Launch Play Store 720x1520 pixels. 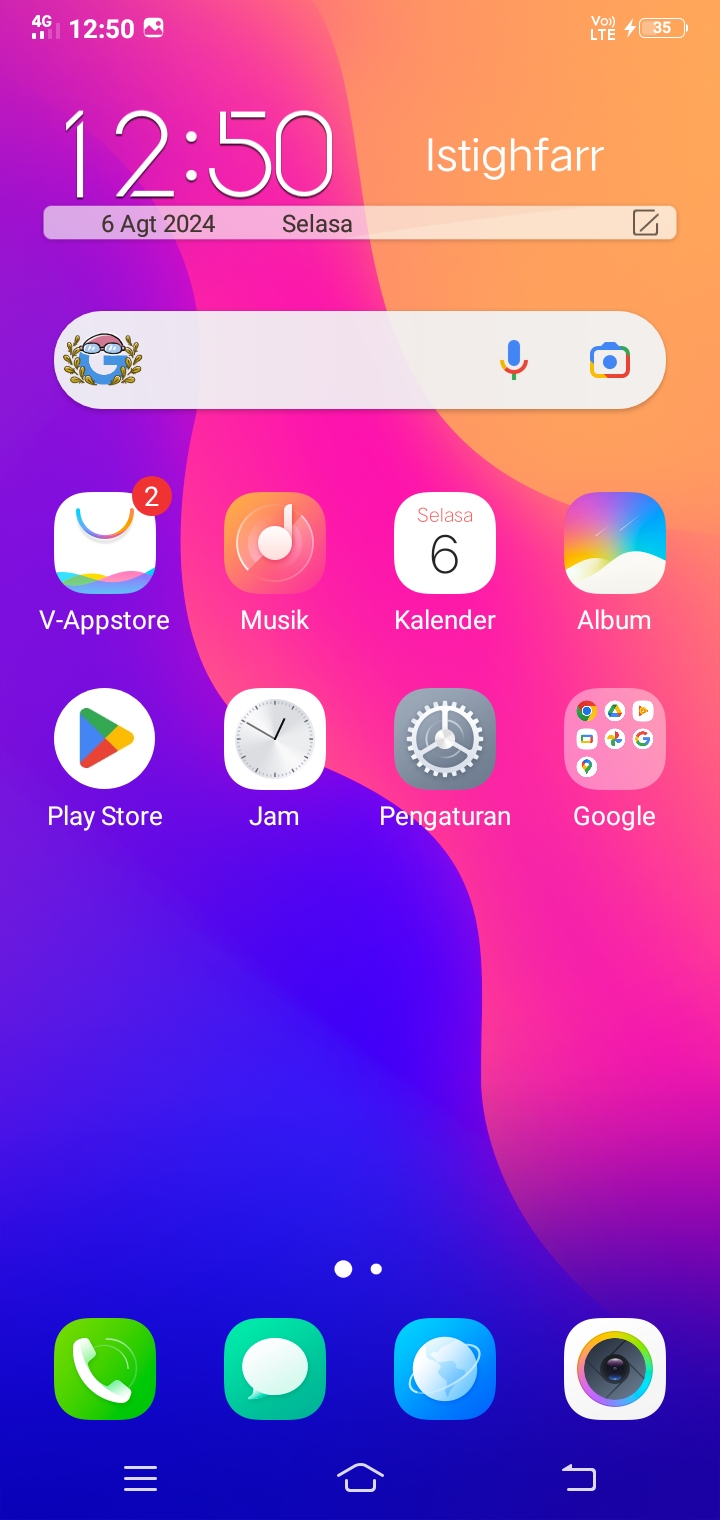coord(104,739)
